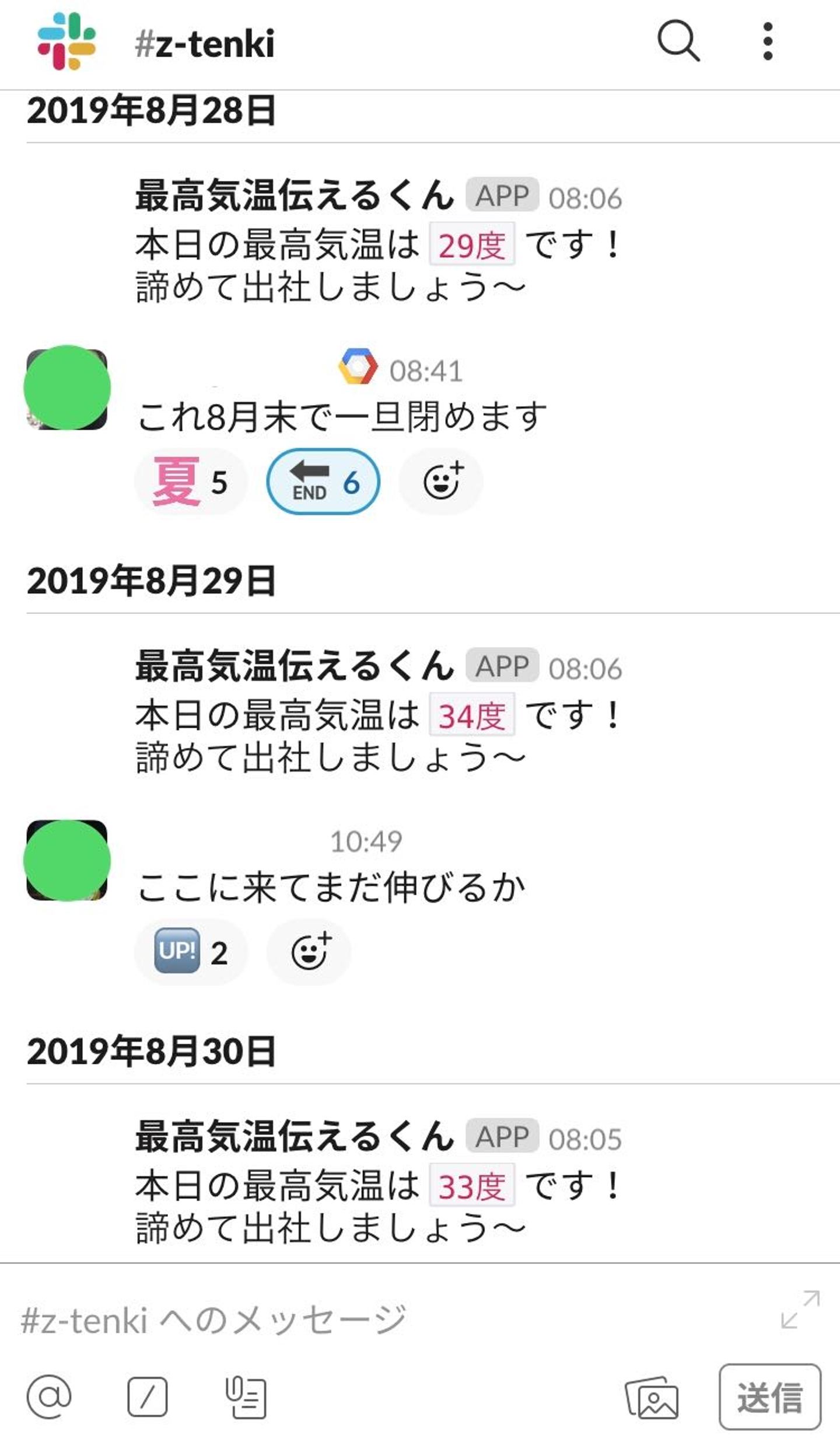Viewport: 840px width, 1442px height.
Task: Tap the 送信 send button
Action: point(769,1397)
